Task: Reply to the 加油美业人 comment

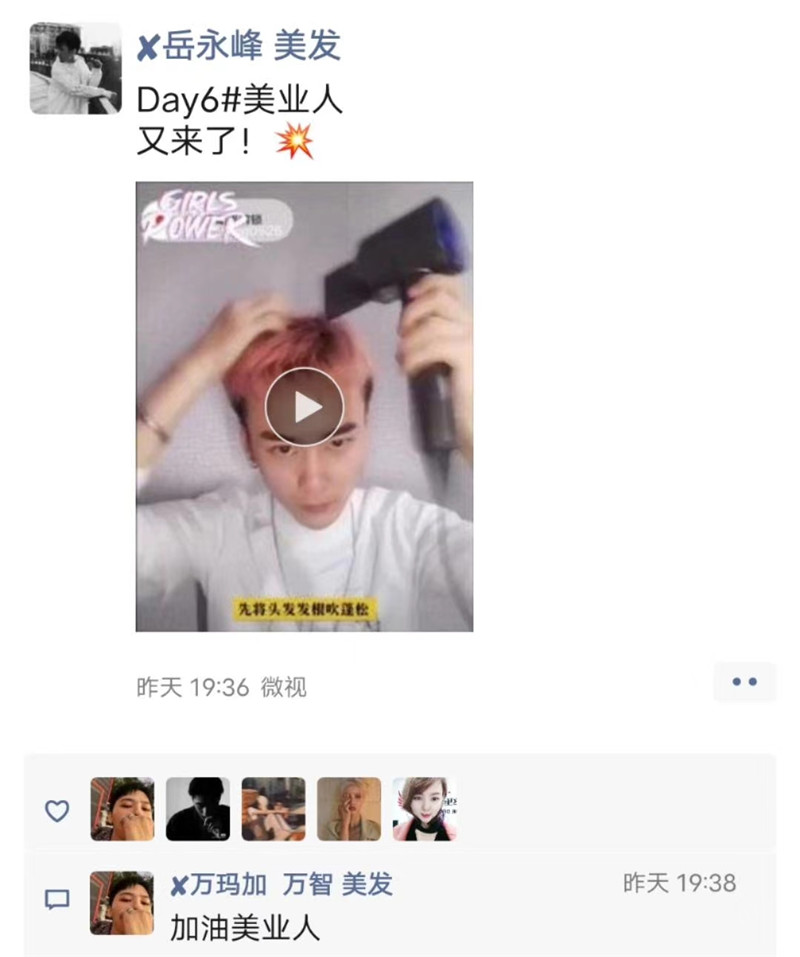Action: (x=245, y=927)
